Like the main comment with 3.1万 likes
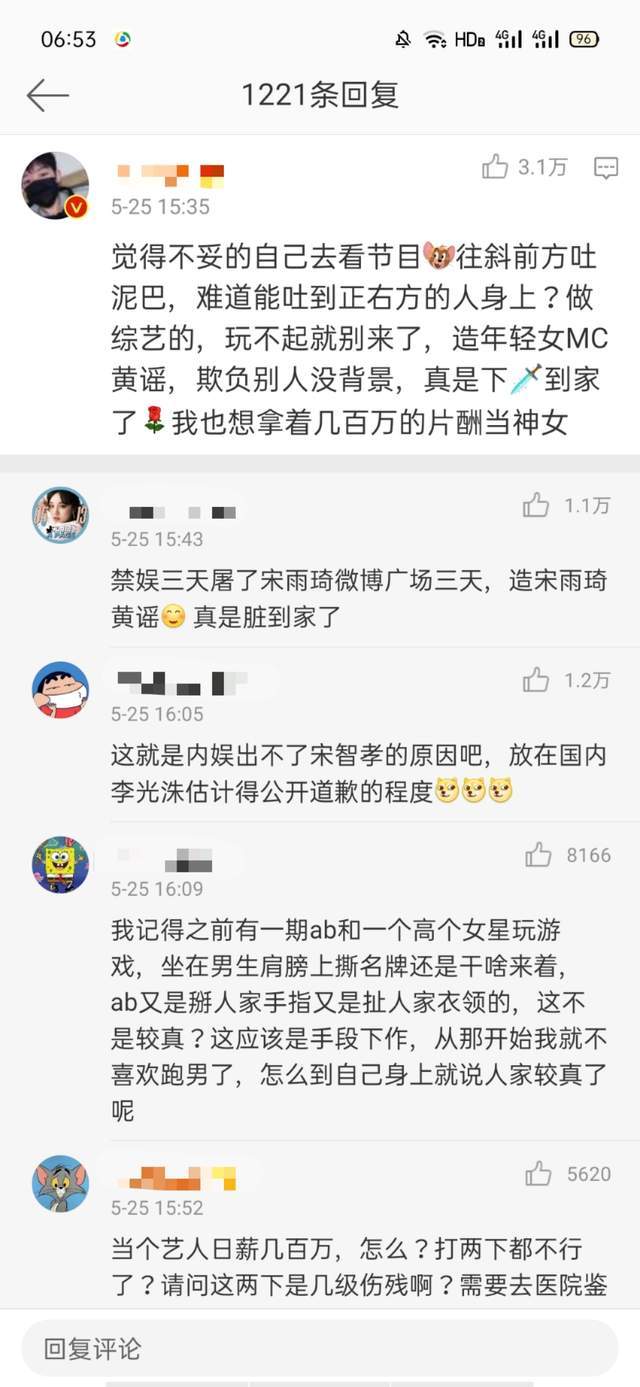640x1387 pixels. (495, 167)
